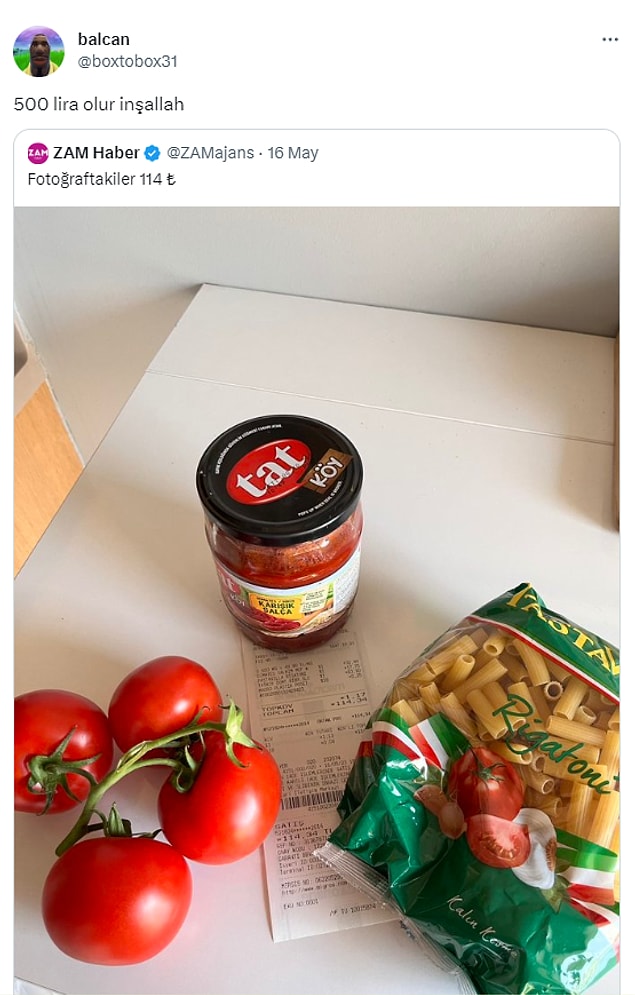635x995 pixels.
Task: Open the overflow menu on balcan's post
Action: (x=610, y=40)
